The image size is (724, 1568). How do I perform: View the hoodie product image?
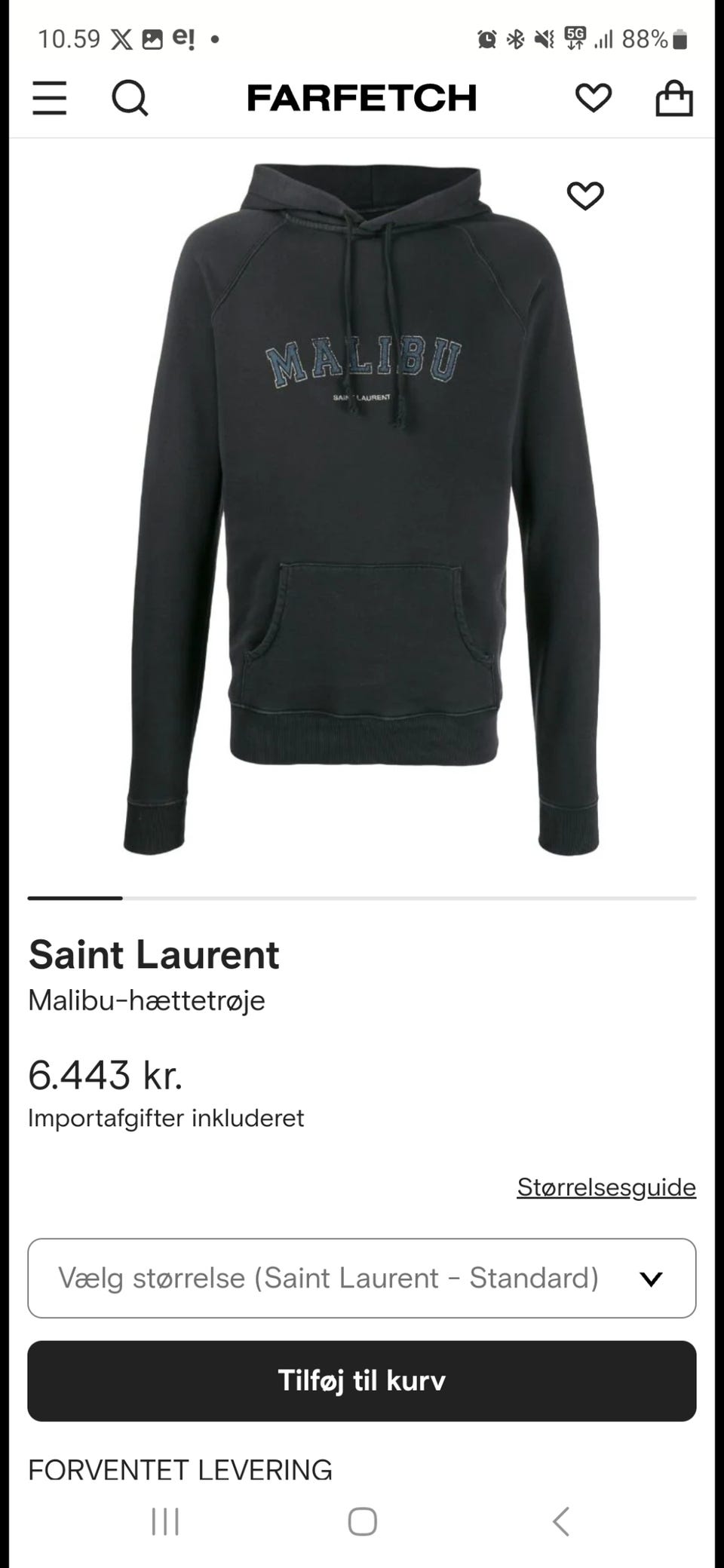click(361, 510)
